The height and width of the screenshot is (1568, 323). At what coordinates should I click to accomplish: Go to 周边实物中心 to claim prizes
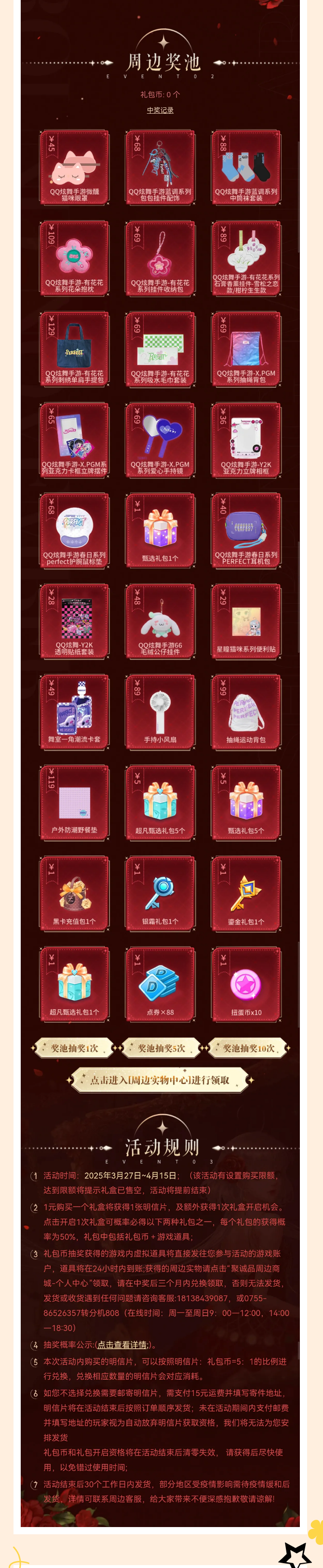pyautogui.click(x=160, y=1080)
